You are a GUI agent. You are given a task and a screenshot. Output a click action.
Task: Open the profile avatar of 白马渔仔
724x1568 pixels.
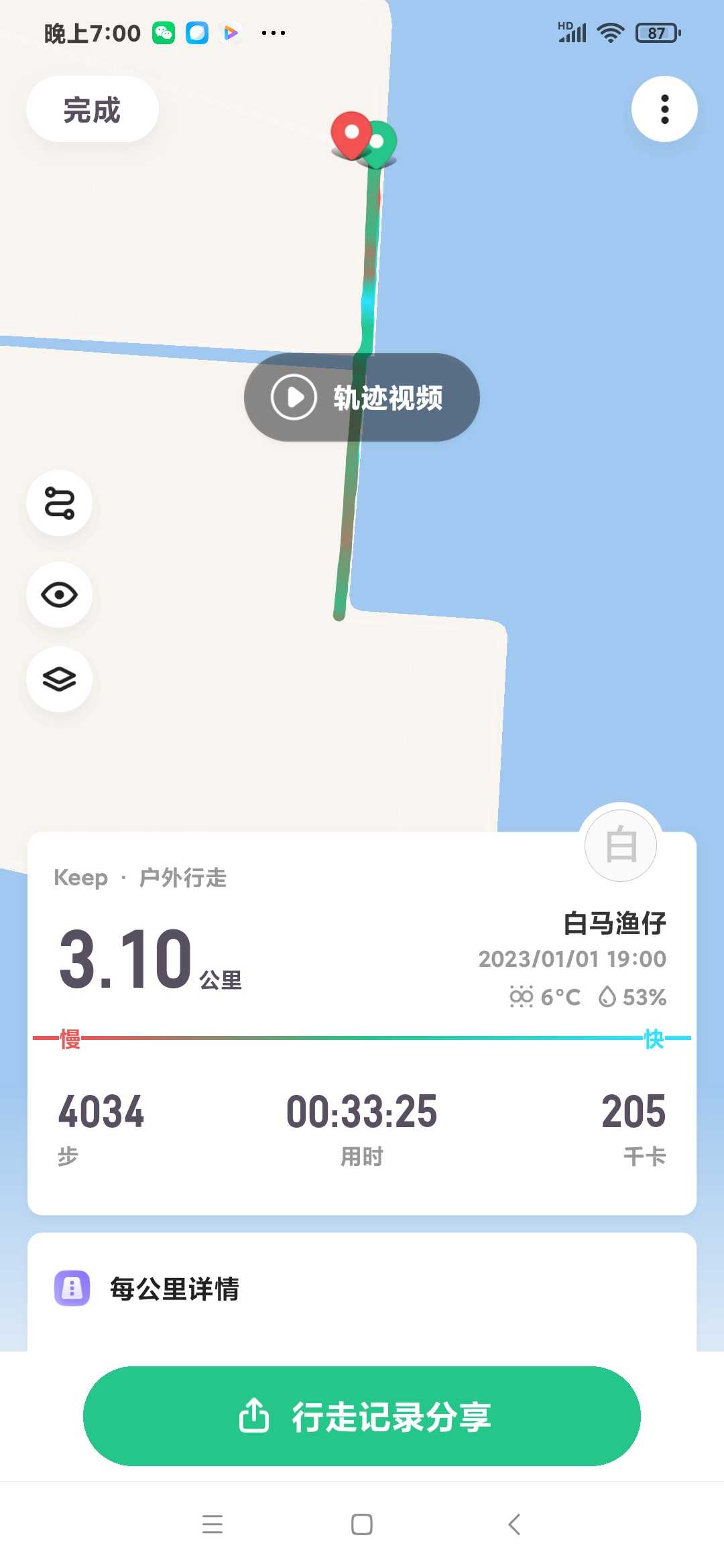[621, 845]
